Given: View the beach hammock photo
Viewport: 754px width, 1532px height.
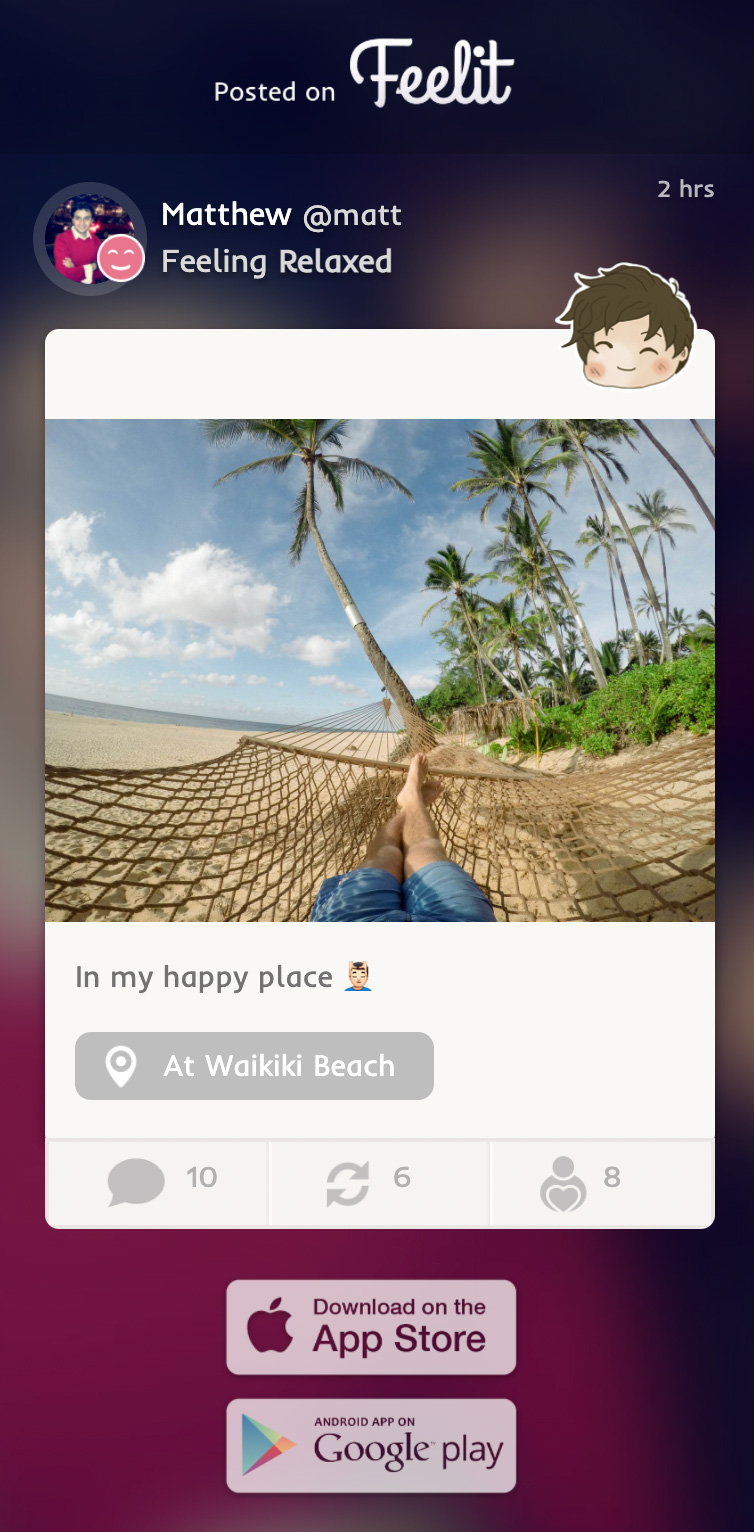Looking at the screenshot, I should [380, 669].
